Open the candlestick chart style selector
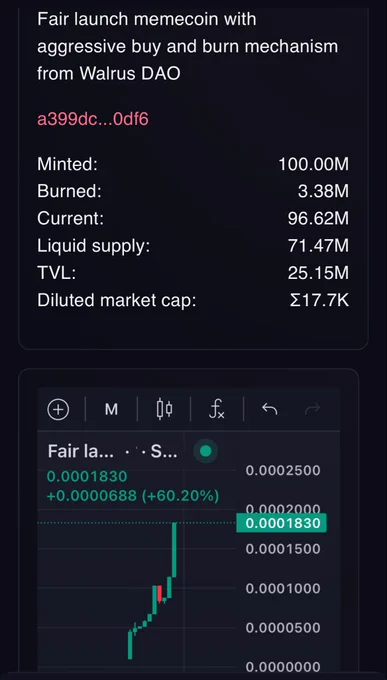The image size is (387, 680). click(x=164, y=409)
